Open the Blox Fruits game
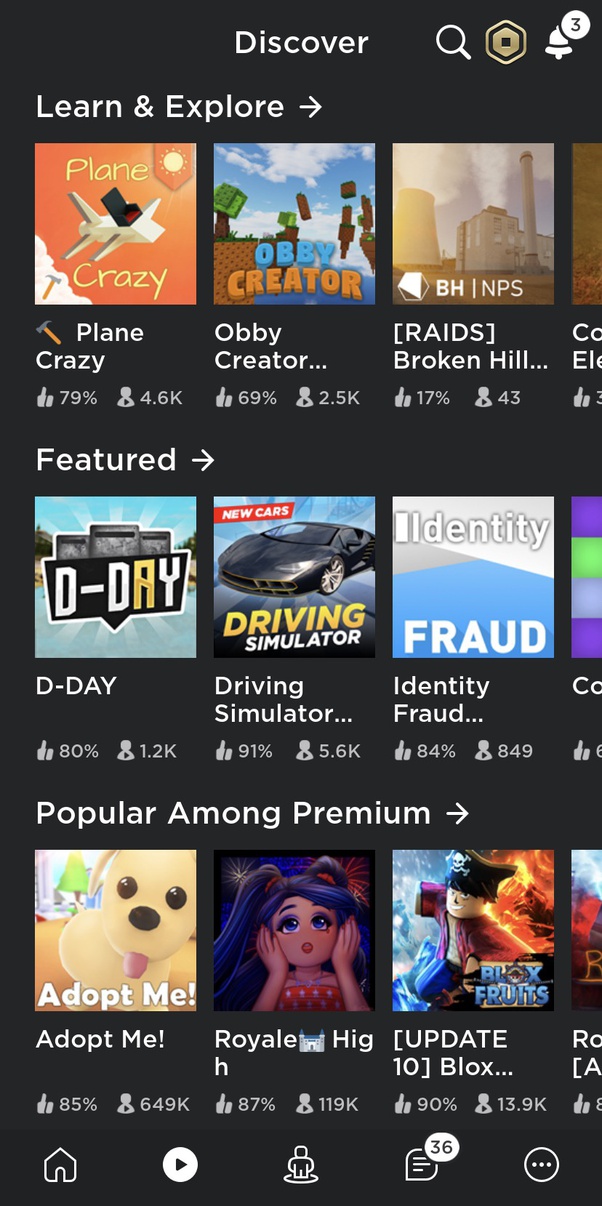Screen dimensions: 602x1206 click(473, 930)
